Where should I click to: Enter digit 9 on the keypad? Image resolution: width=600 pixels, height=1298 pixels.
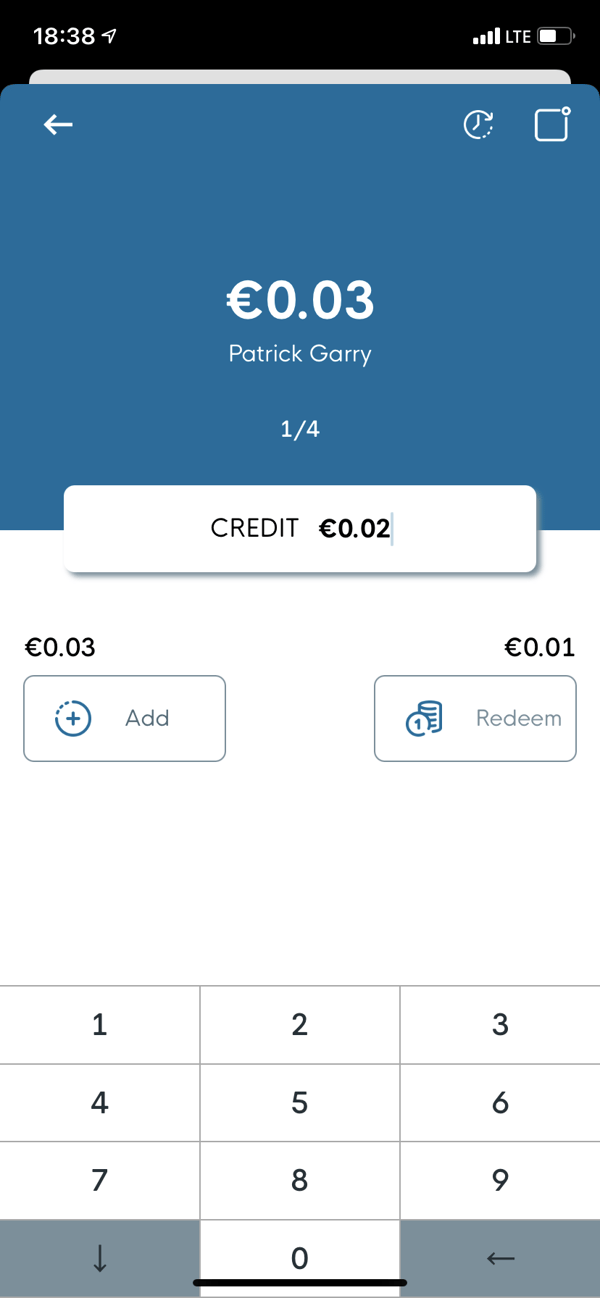coord(500,1180)
